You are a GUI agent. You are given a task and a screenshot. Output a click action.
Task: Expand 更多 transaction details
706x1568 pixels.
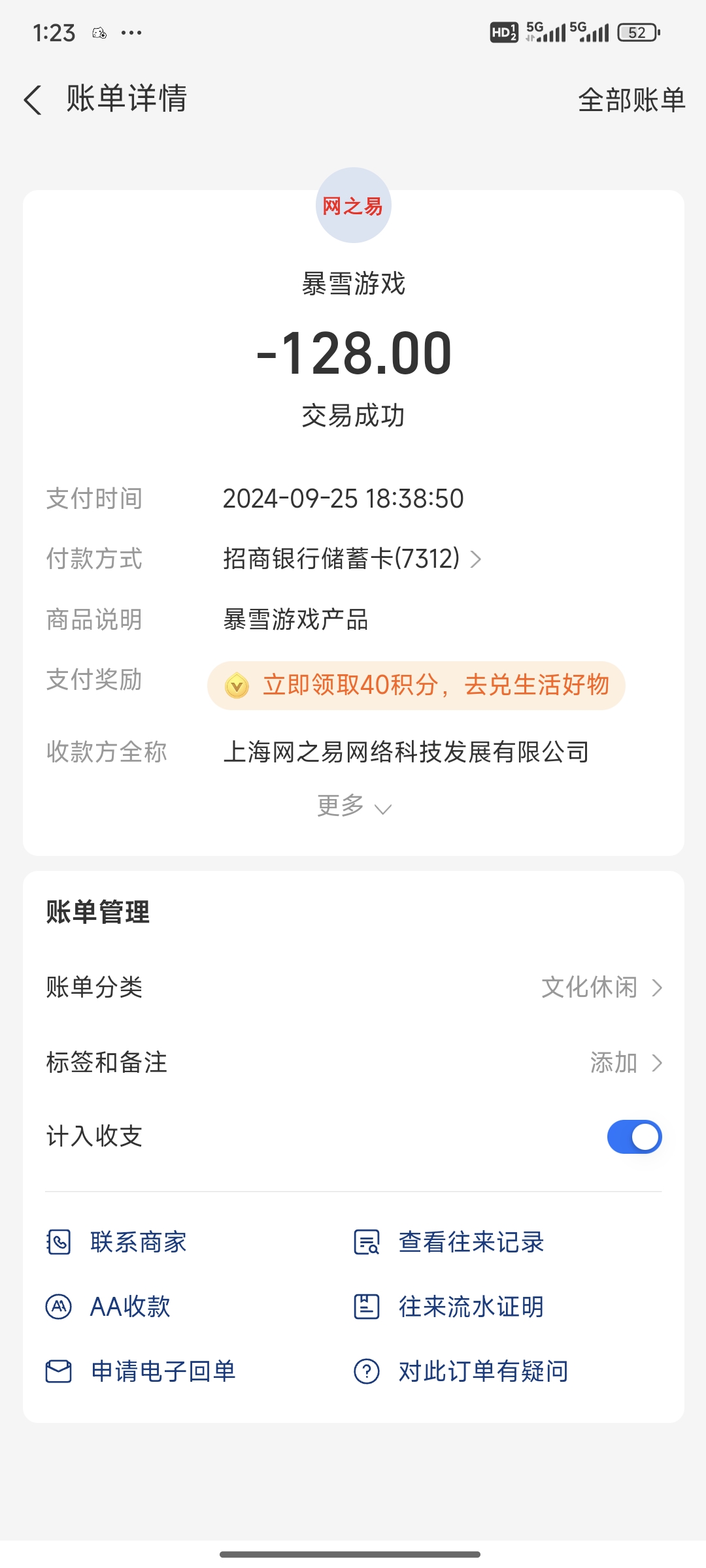(x=354, y=806)
